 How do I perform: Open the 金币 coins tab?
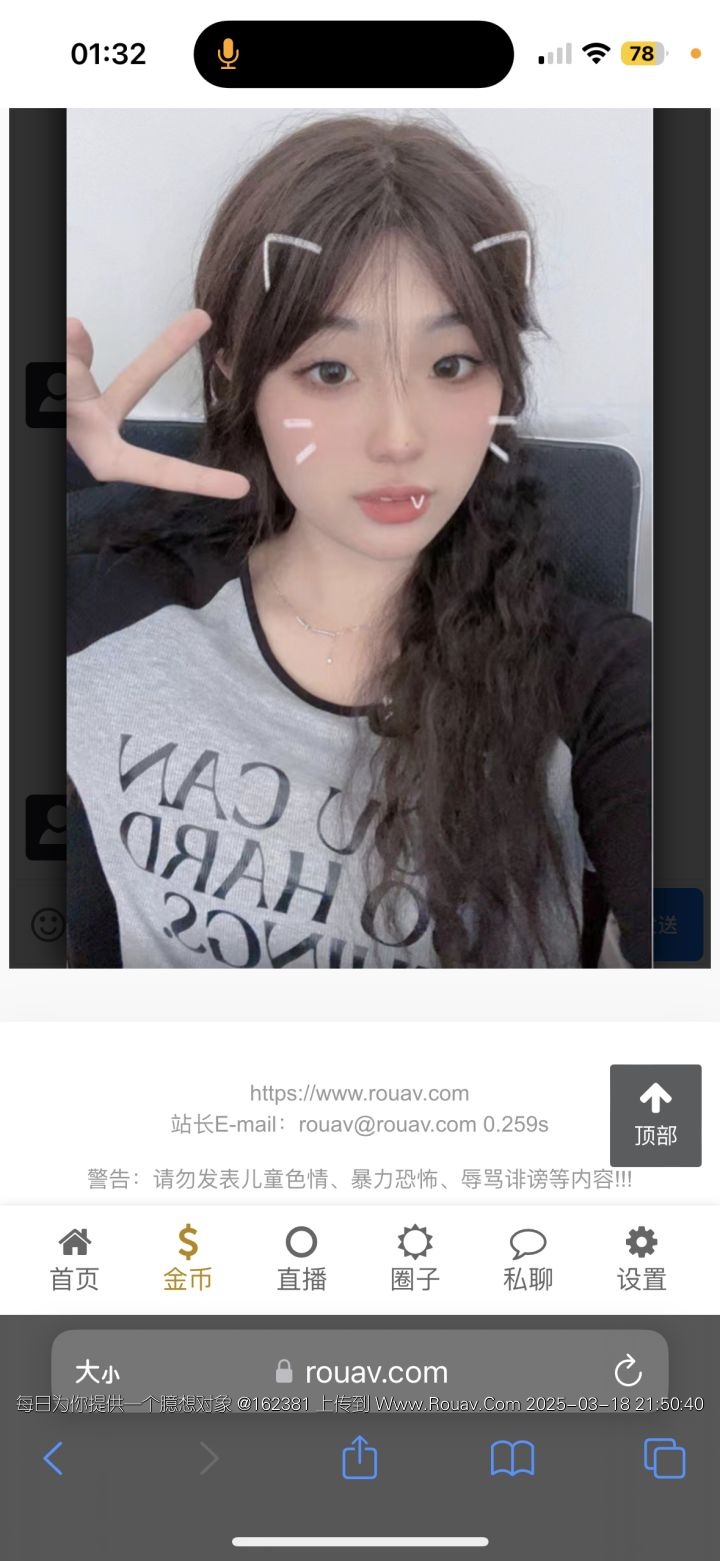point(188,1260)
